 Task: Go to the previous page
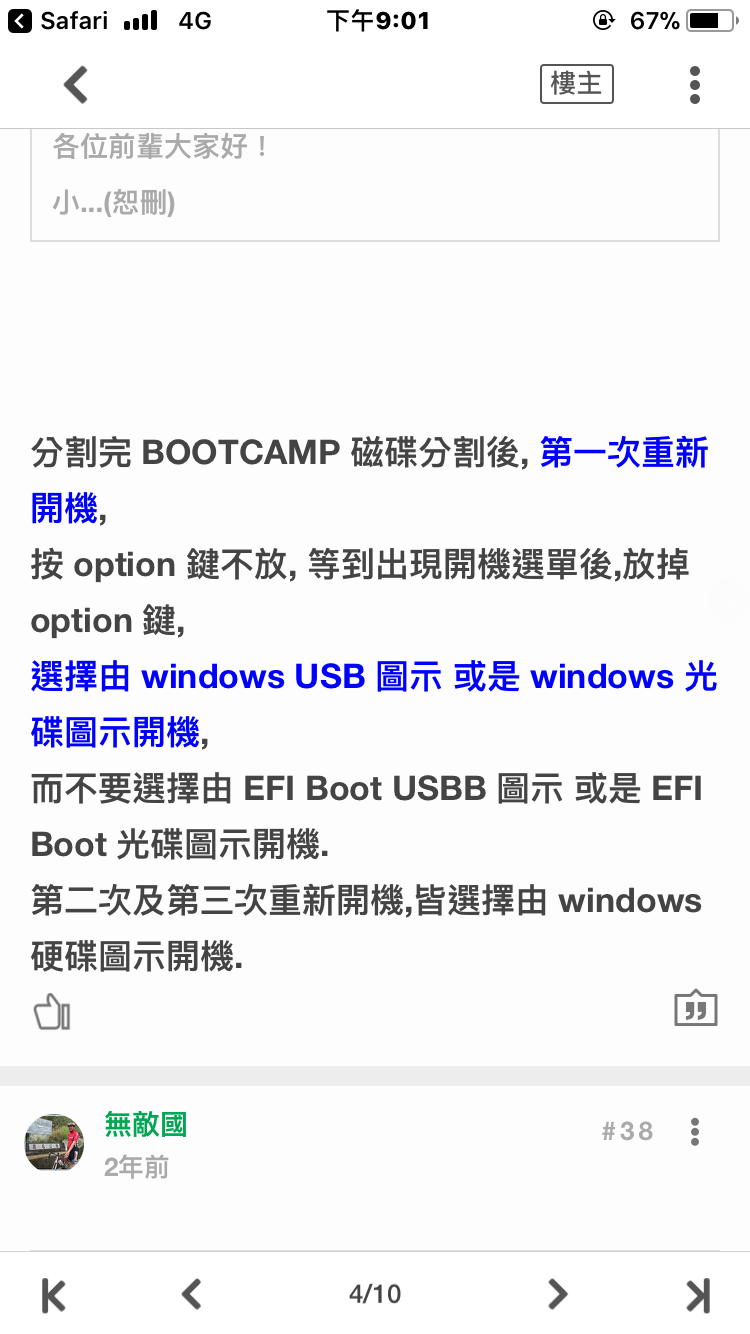point(191,1295)
